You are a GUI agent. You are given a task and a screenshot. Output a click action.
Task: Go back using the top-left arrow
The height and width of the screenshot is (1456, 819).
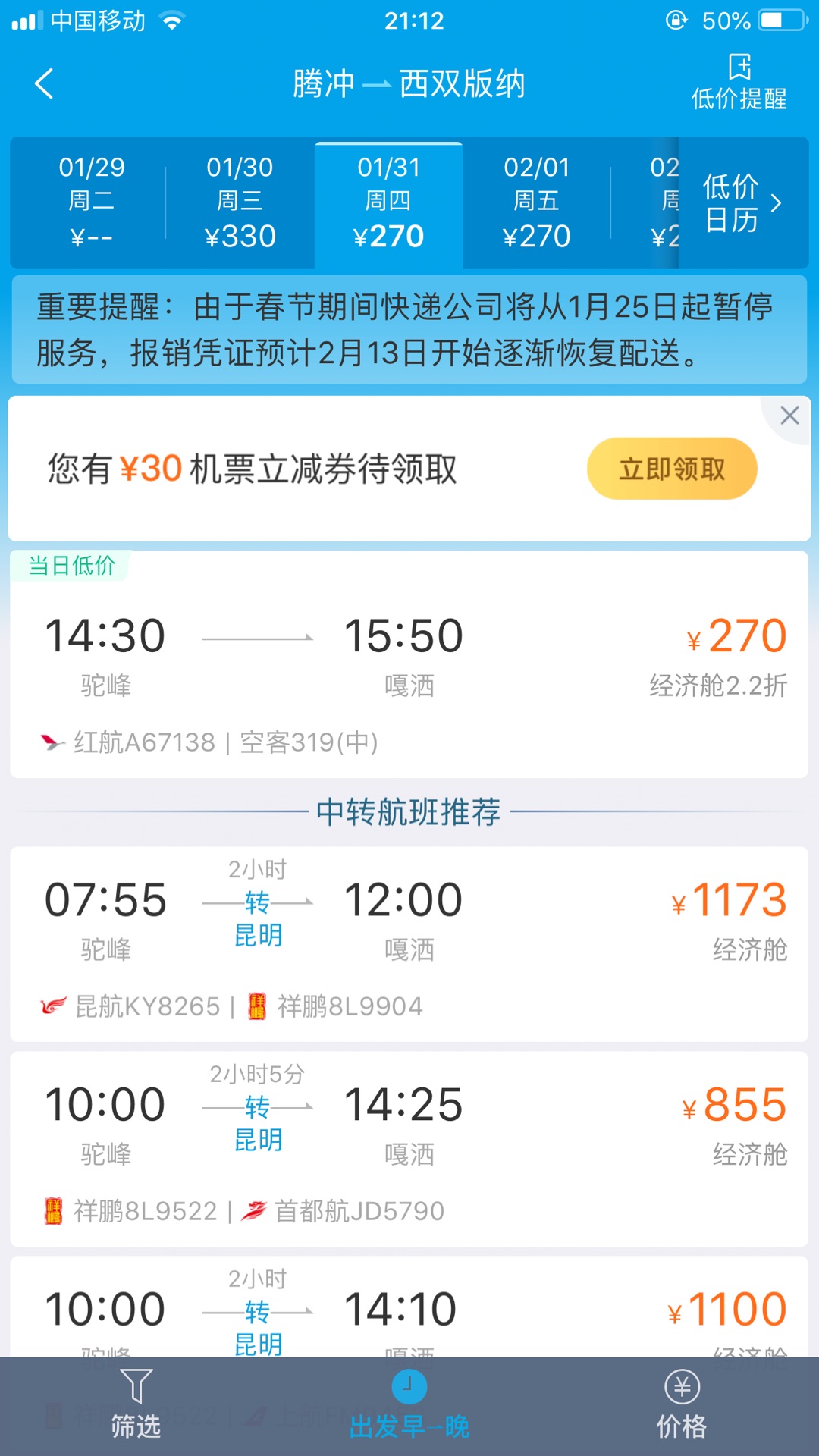pos(44,83)
